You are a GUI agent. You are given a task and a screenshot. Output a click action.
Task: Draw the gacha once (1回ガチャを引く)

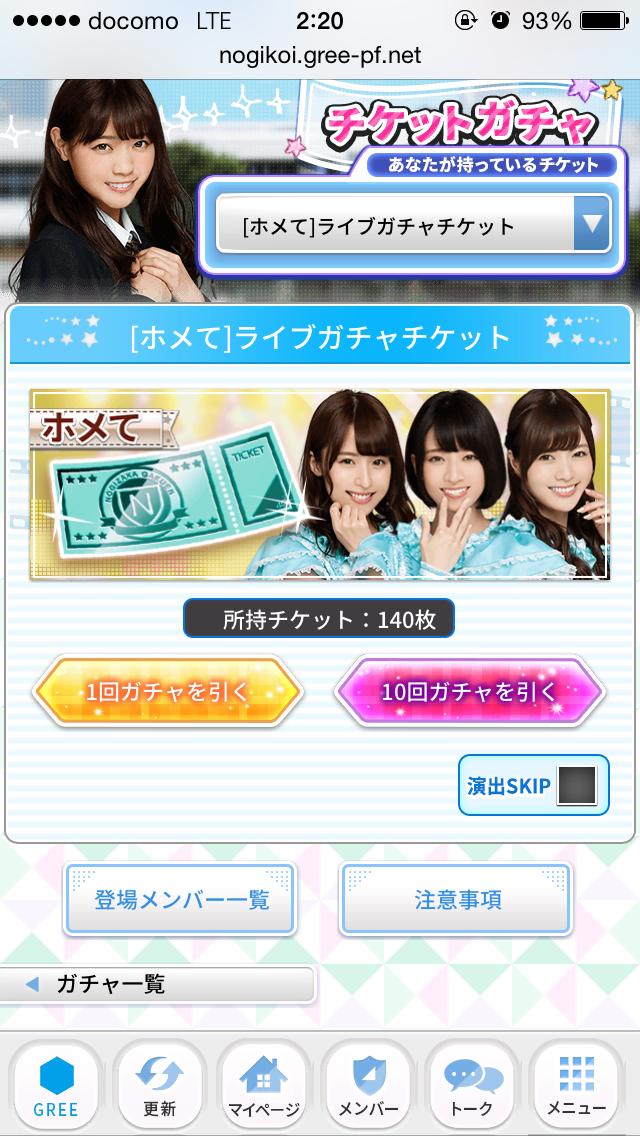(167, 691)
